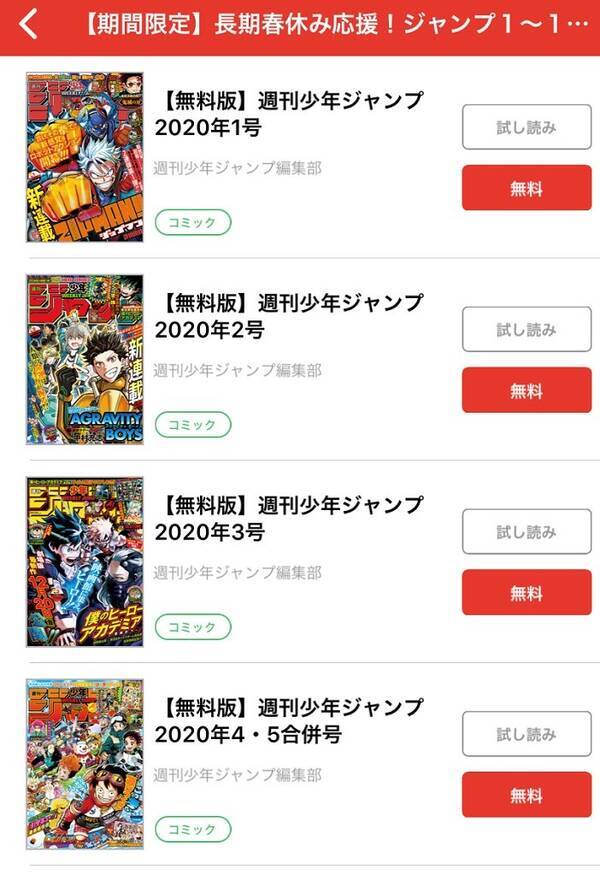The height and width of the screenshot is (875, 600).
Task: Tap 試し読み for 2020年1号
Action: point(526,128)
